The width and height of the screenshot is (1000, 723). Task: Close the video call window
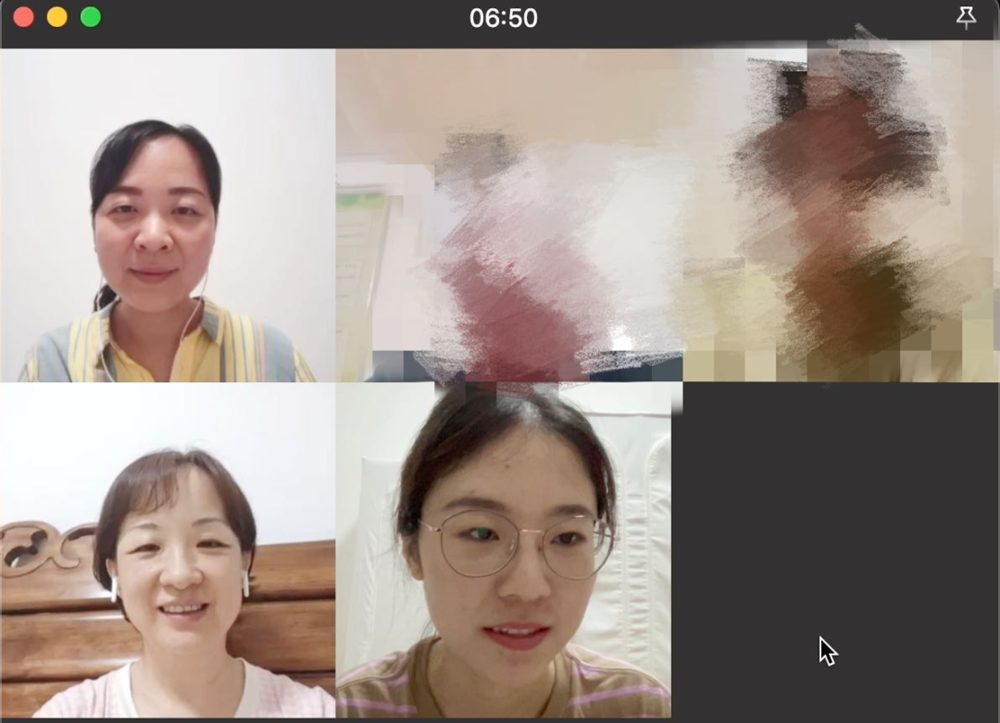(x=23, y=17)
